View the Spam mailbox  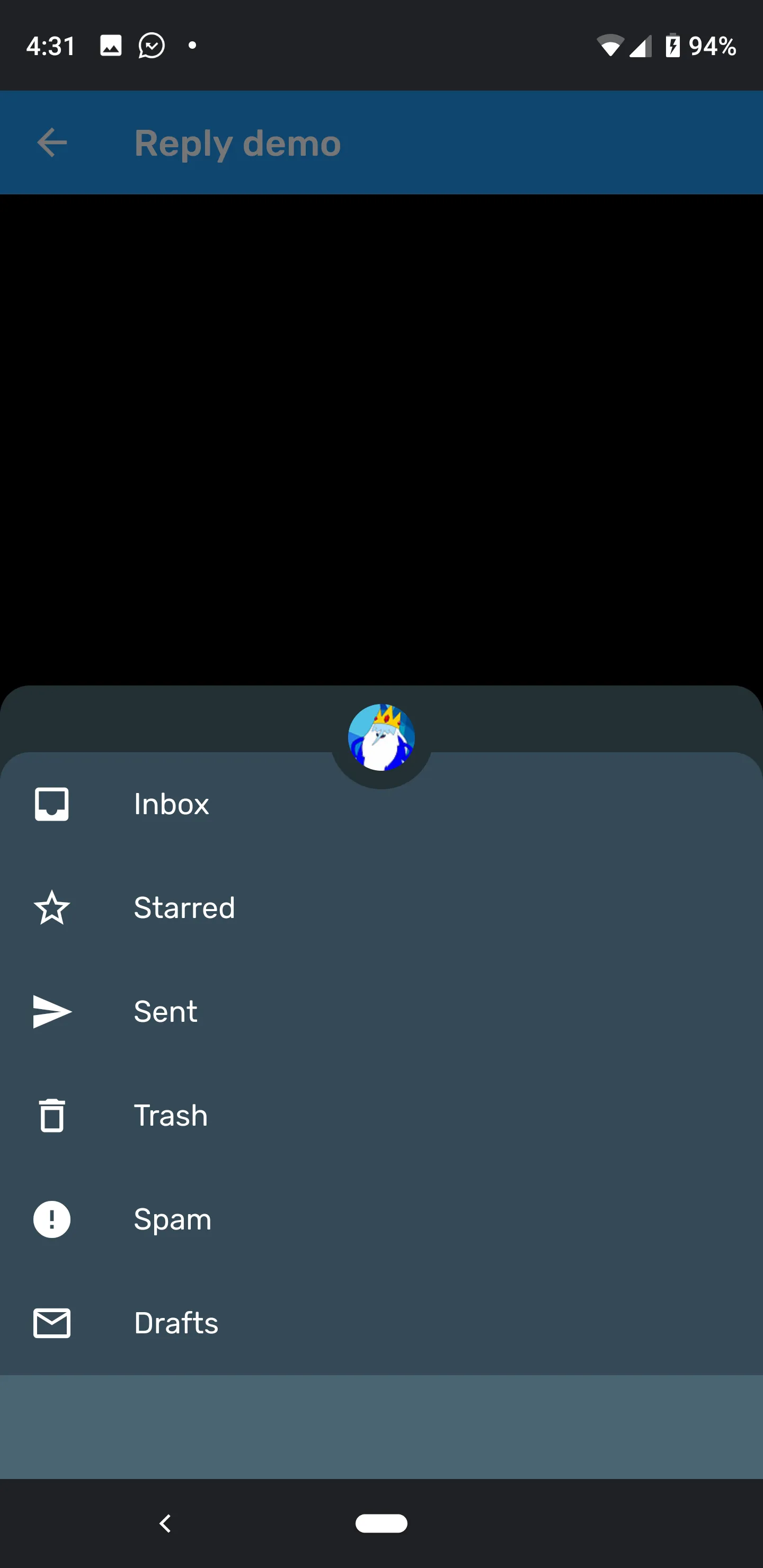[x=172, y=1219]
